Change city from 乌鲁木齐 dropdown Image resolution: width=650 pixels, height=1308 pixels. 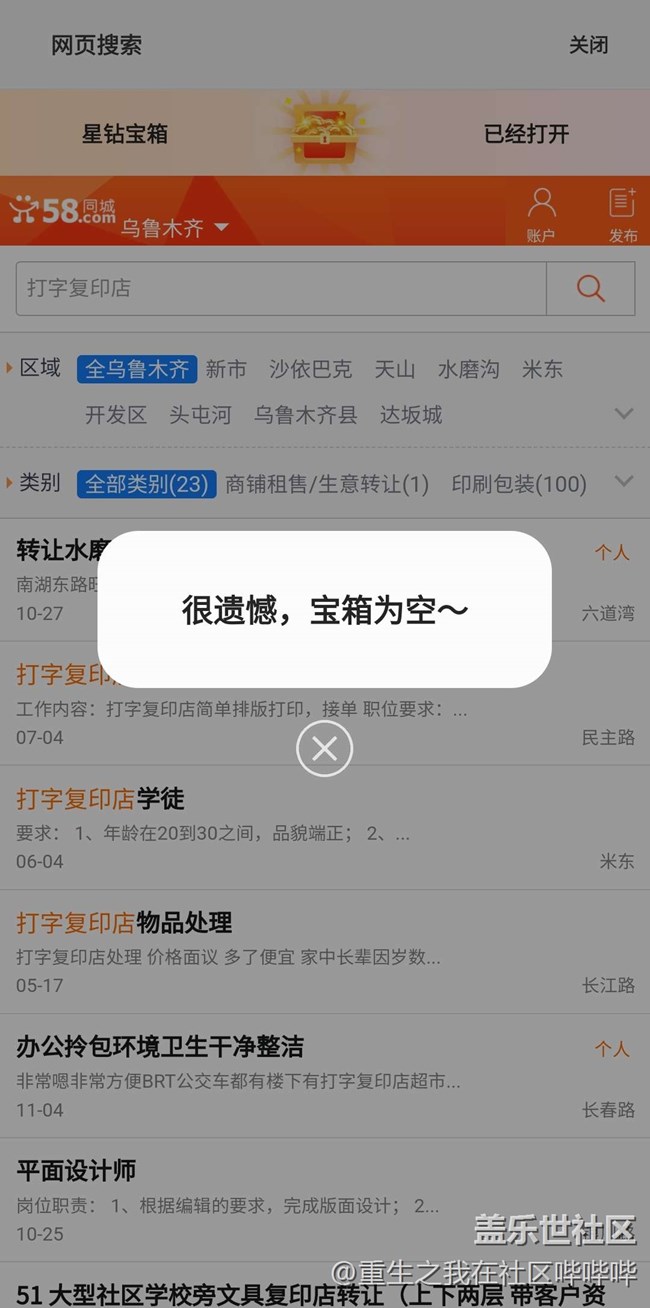(x=175, y=228)
